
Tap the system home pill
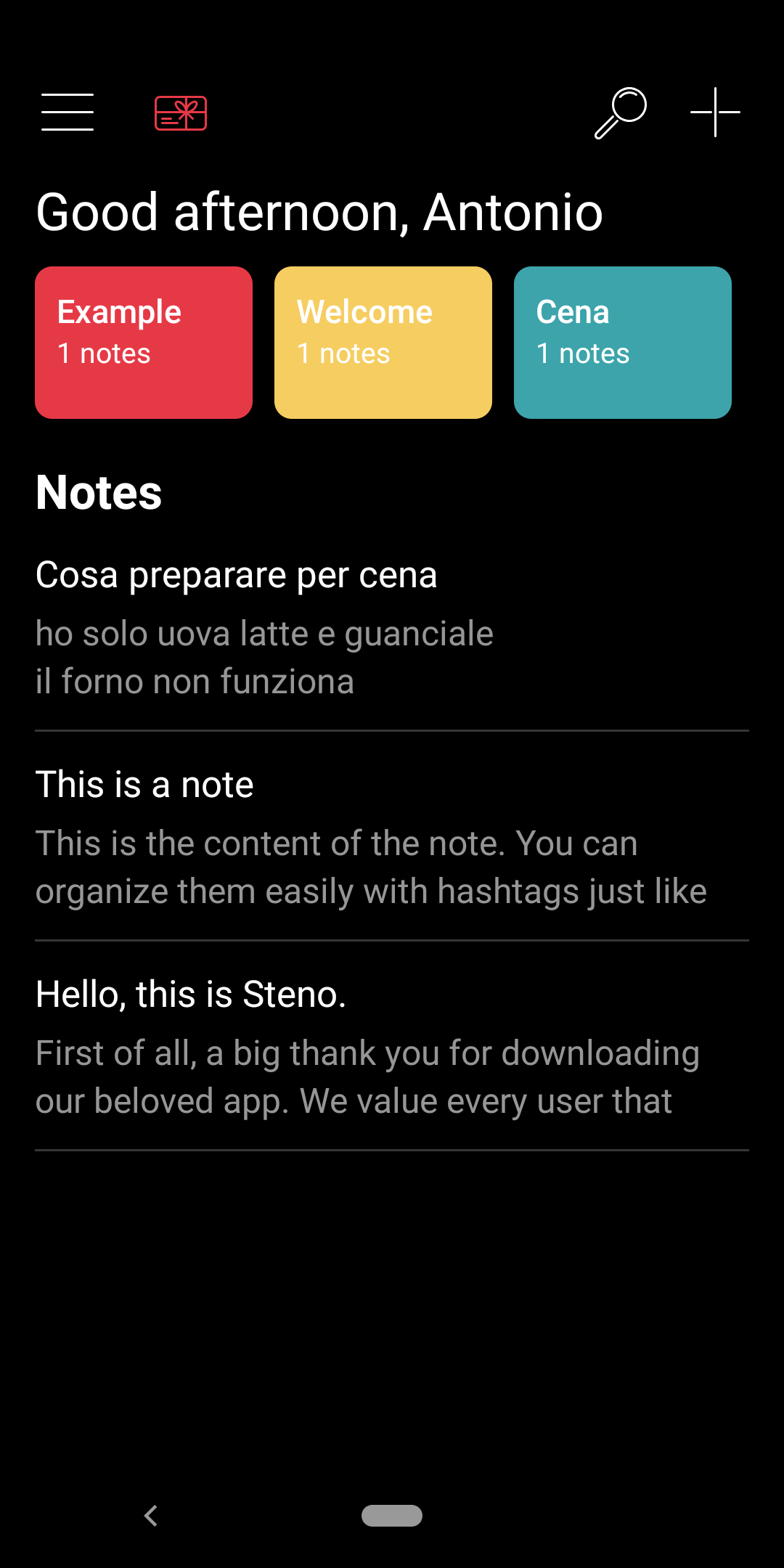coord(392,1516)
